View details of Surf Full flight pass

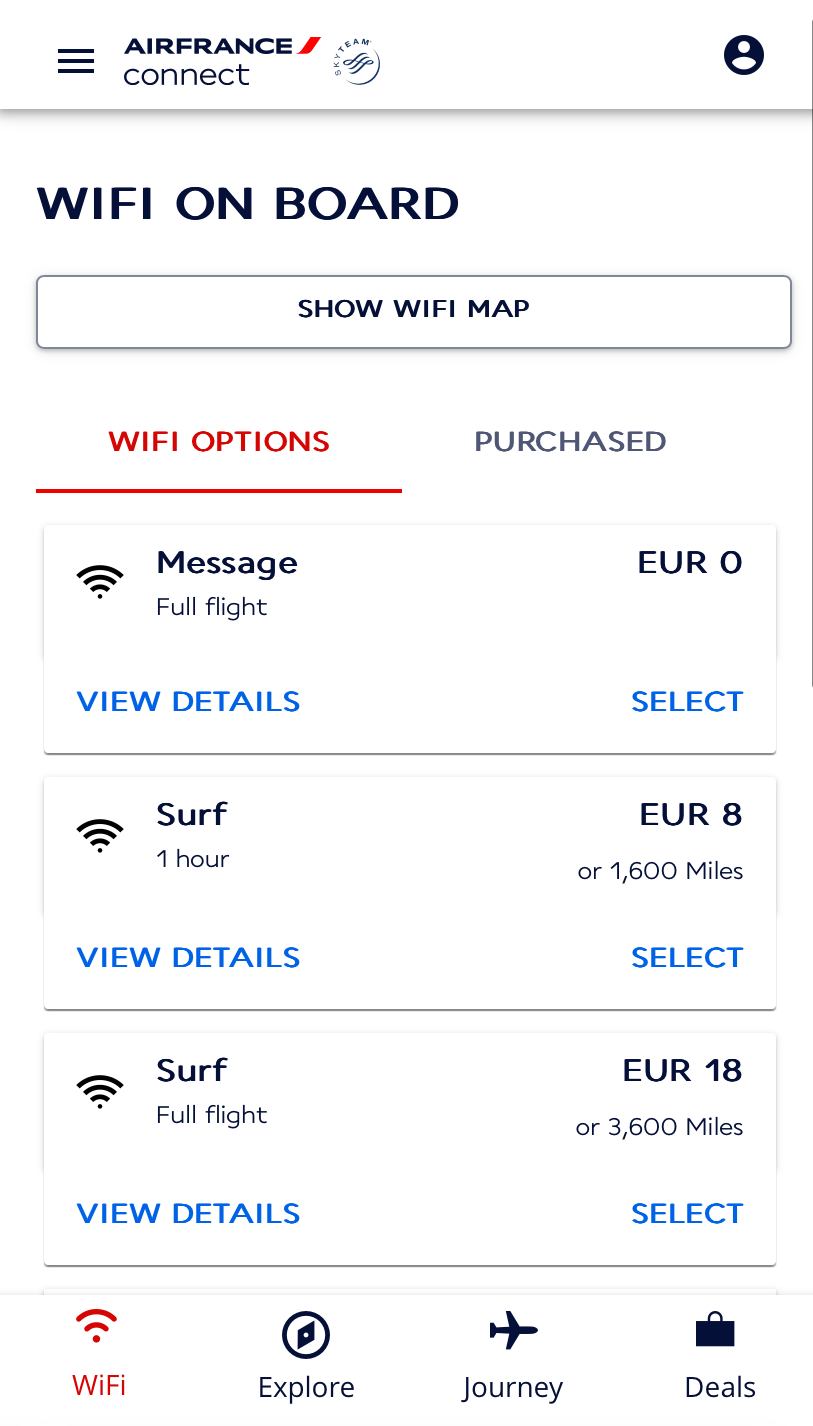click(x=188, y=1214)
